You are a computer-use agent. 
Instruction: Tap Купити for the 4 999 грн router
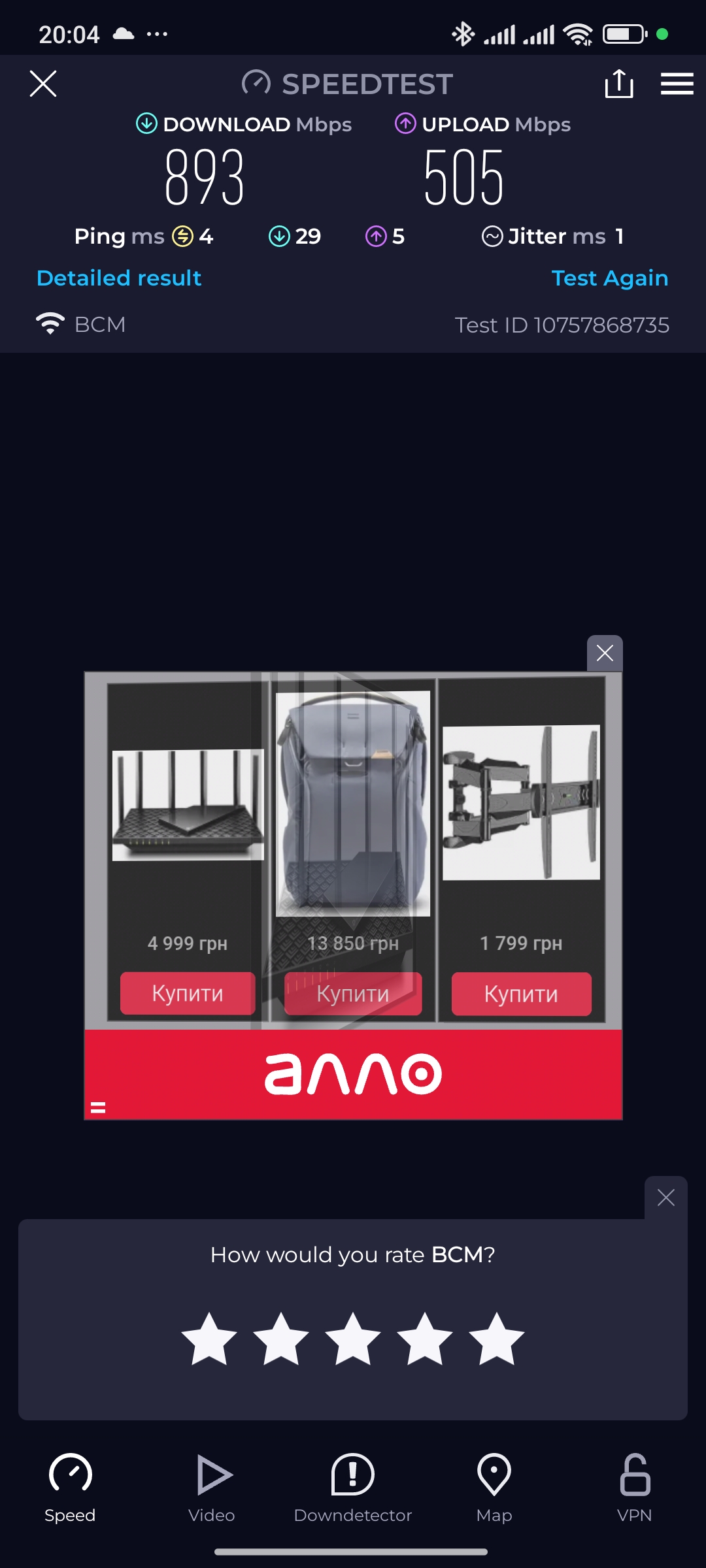click(x=188, y=993)
